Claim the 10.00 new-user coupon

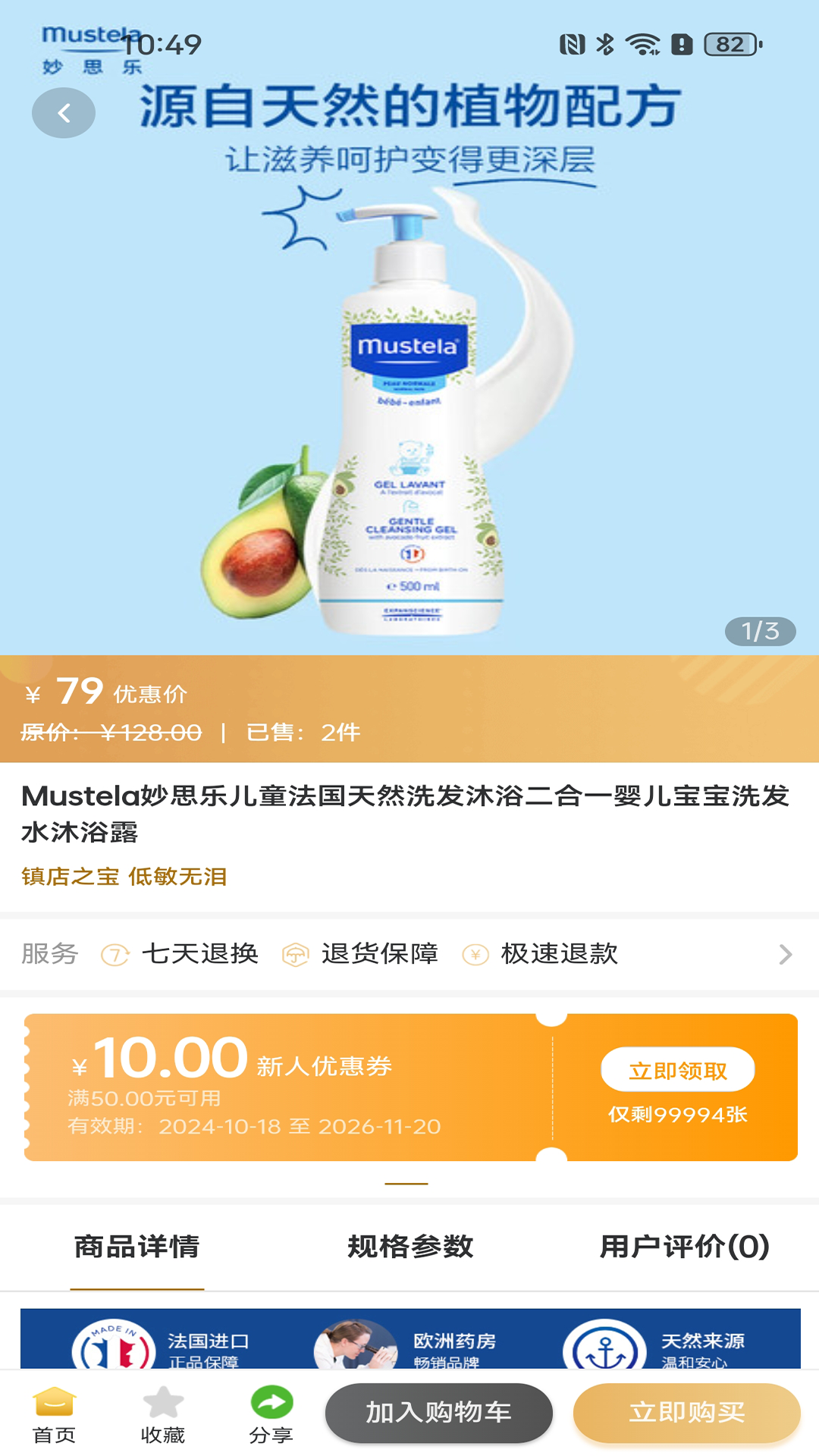click(x=677, y=1070)
